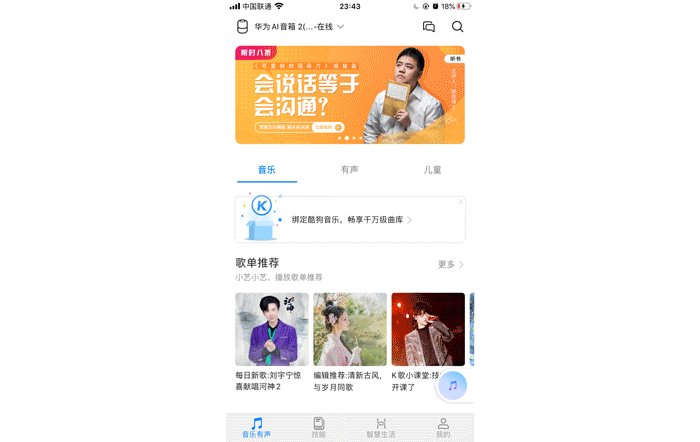Dismiss the 绑定酷狗音乐 card
Image resolution: width=700 pixels, height=442 pixels.
coord(460,202)
